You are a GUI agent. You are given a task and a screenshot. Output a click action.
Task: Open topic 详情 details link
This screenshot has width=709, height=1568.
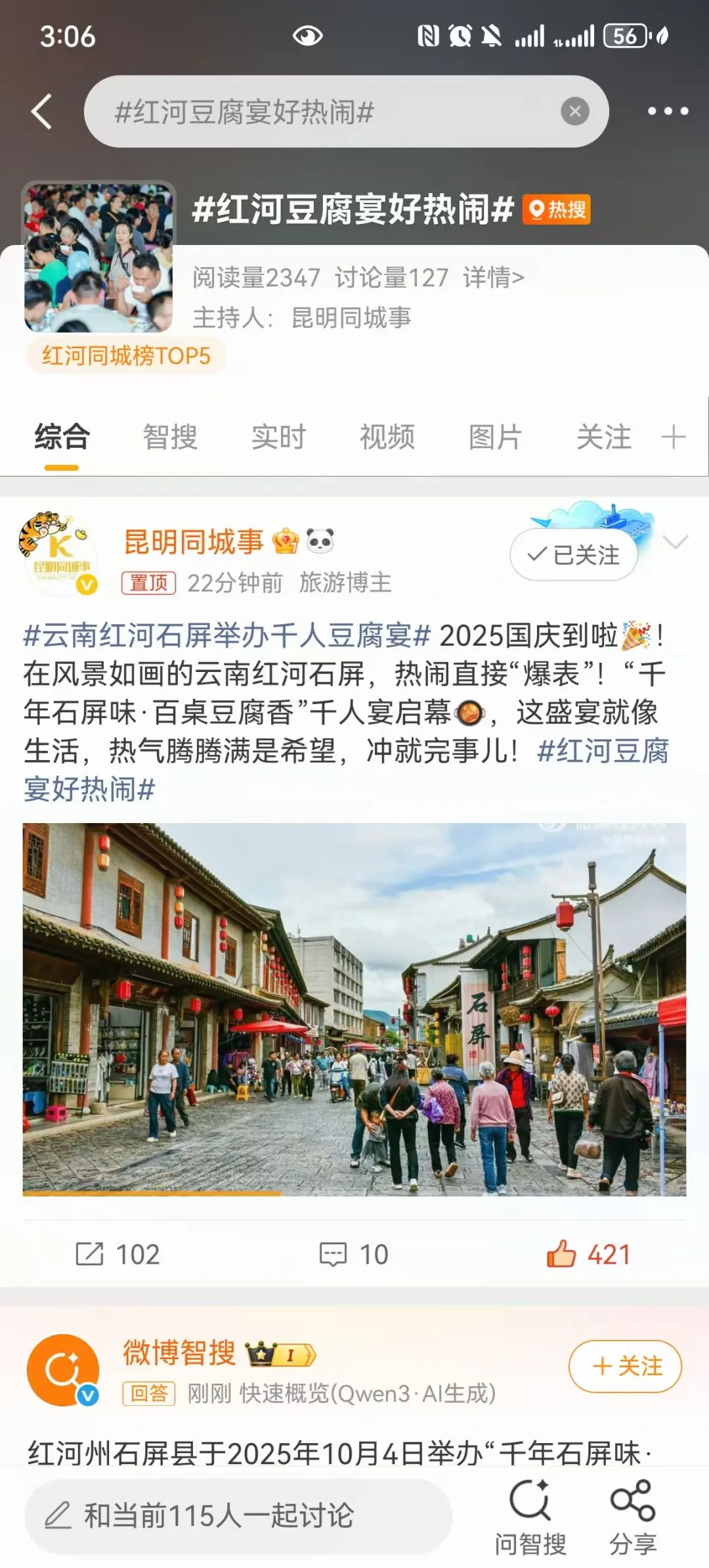click(x=494, y=278)
